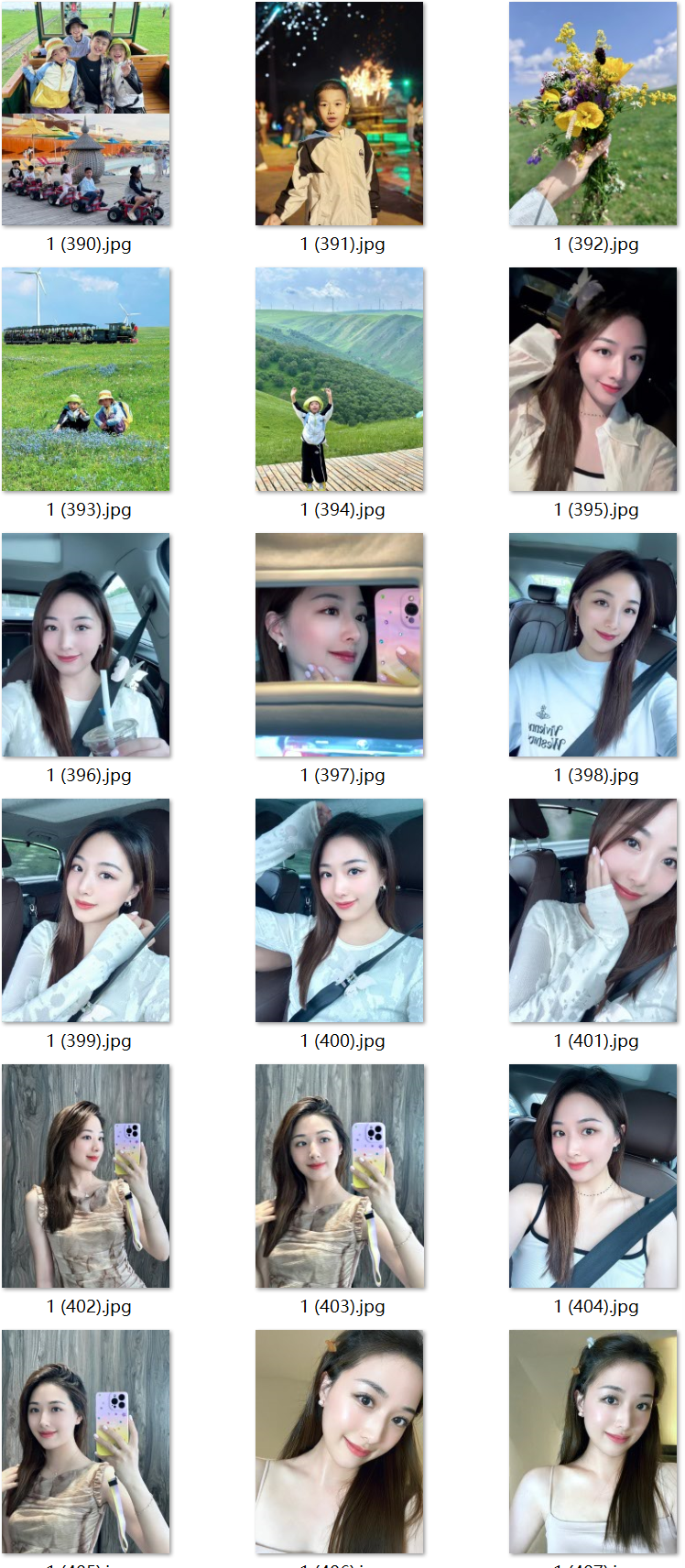Select the file 1 (396).jpg
The width and height of the screenshot is (685, 1568).
[86, 645]
